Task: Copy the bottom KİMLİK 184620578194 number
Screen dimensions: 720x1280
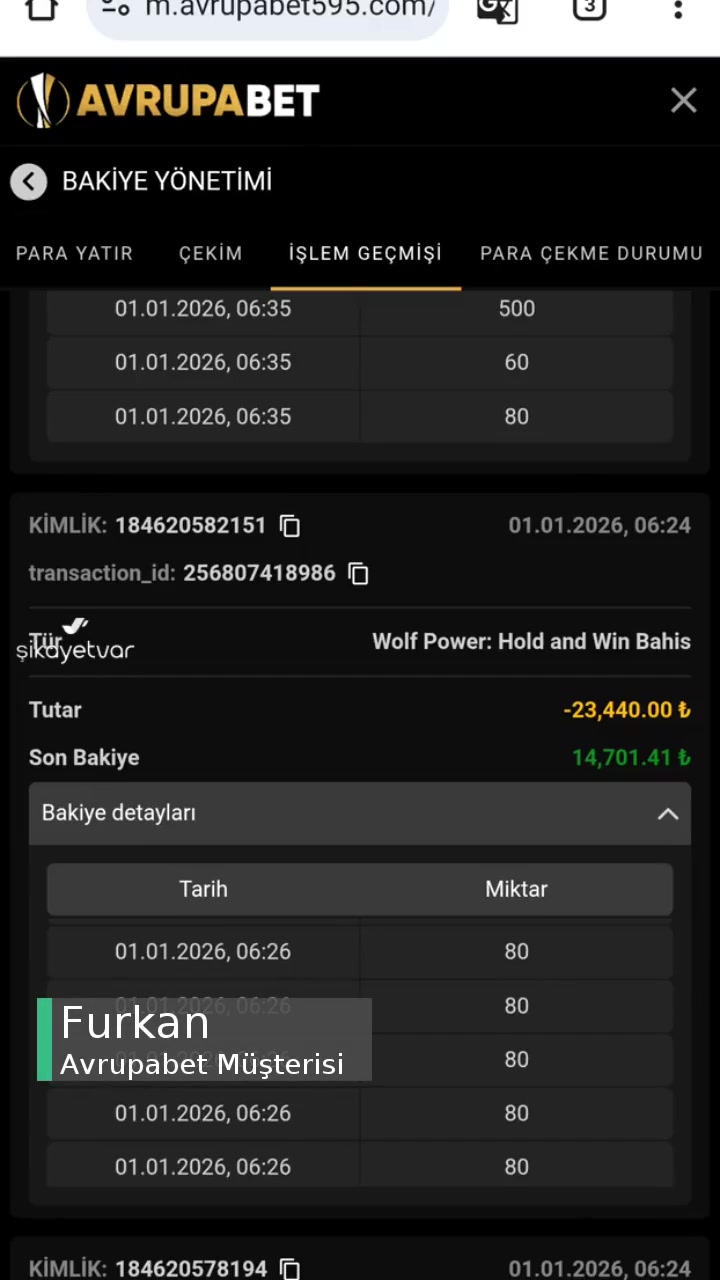Action: [290, 1268]
